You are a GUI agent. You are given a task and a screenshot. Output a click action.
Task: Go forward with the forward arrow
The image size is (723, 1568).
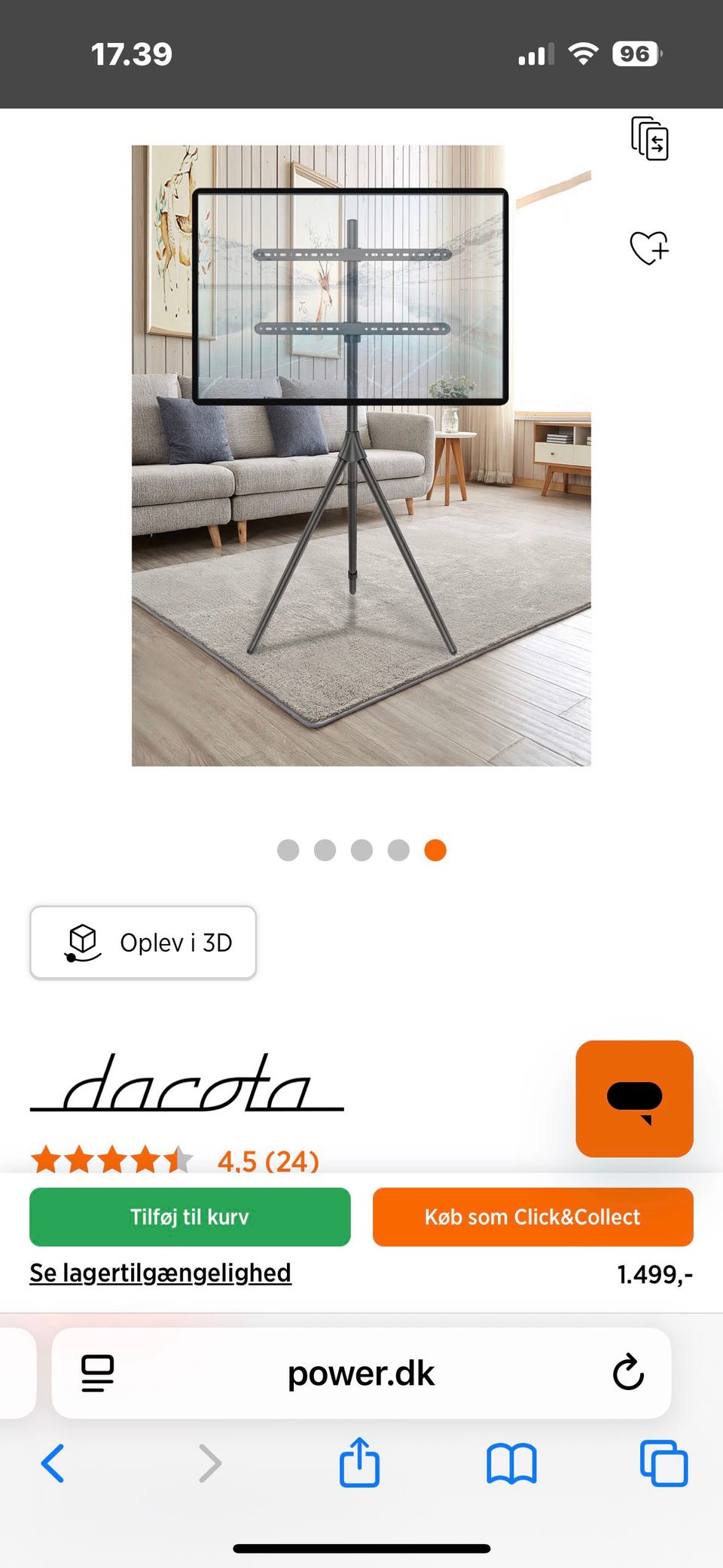209,1463
